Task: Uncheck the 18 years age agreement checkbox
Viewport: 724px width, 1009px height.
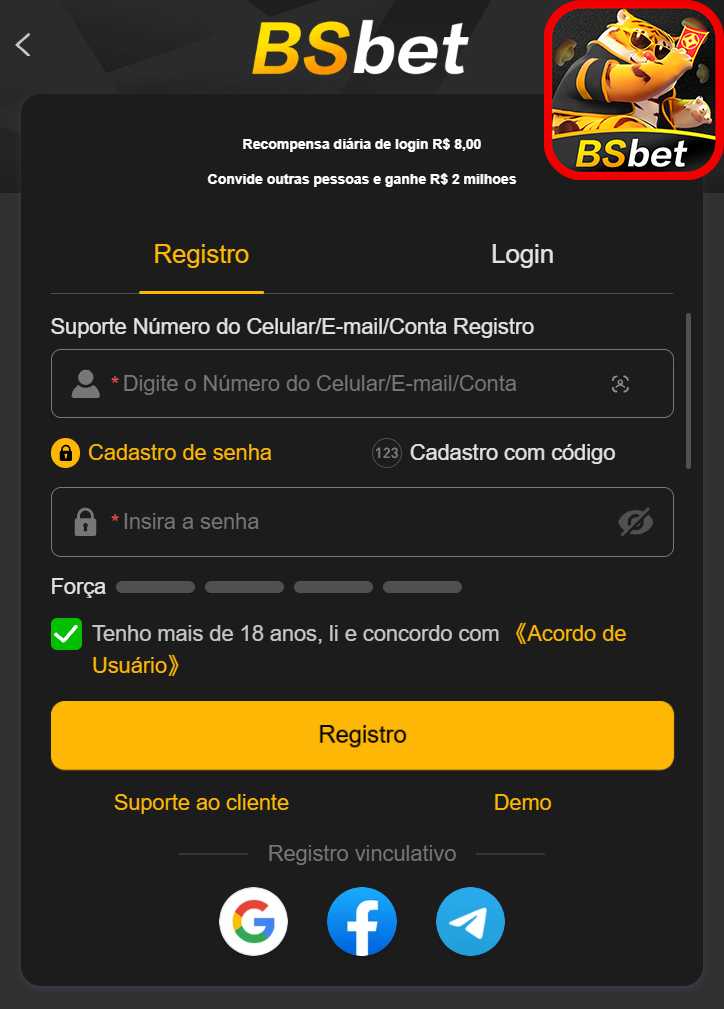Action: tap(66, 633)
